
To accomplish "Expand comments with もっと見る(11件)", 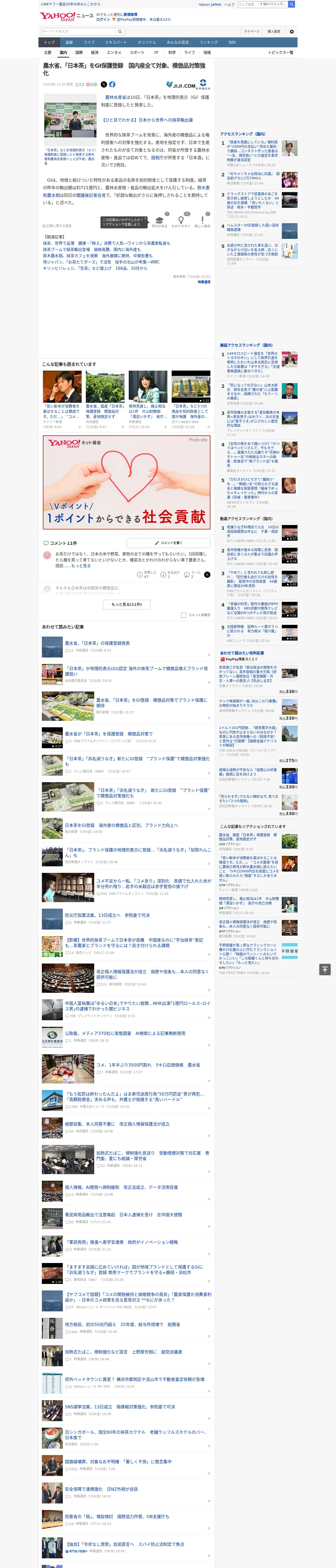I will click(x=126, y=604).
